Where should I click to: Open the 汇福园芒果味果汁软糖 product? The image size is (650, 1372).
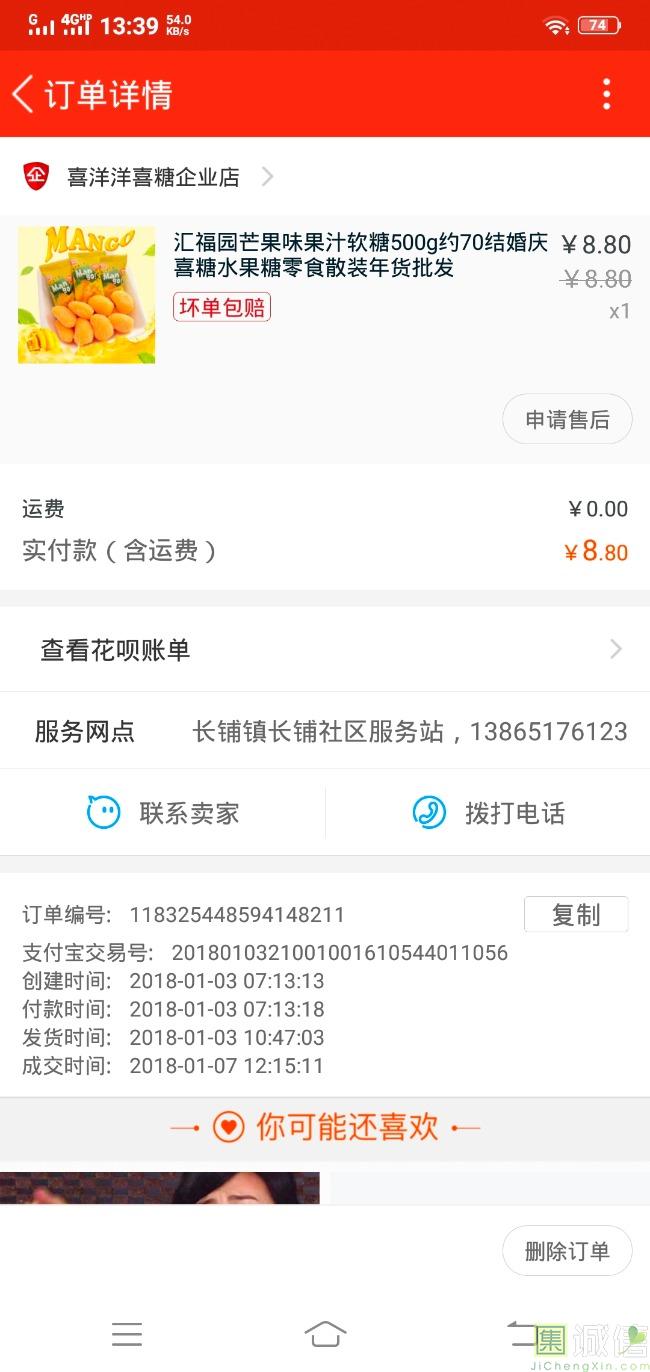click(360, 255)
